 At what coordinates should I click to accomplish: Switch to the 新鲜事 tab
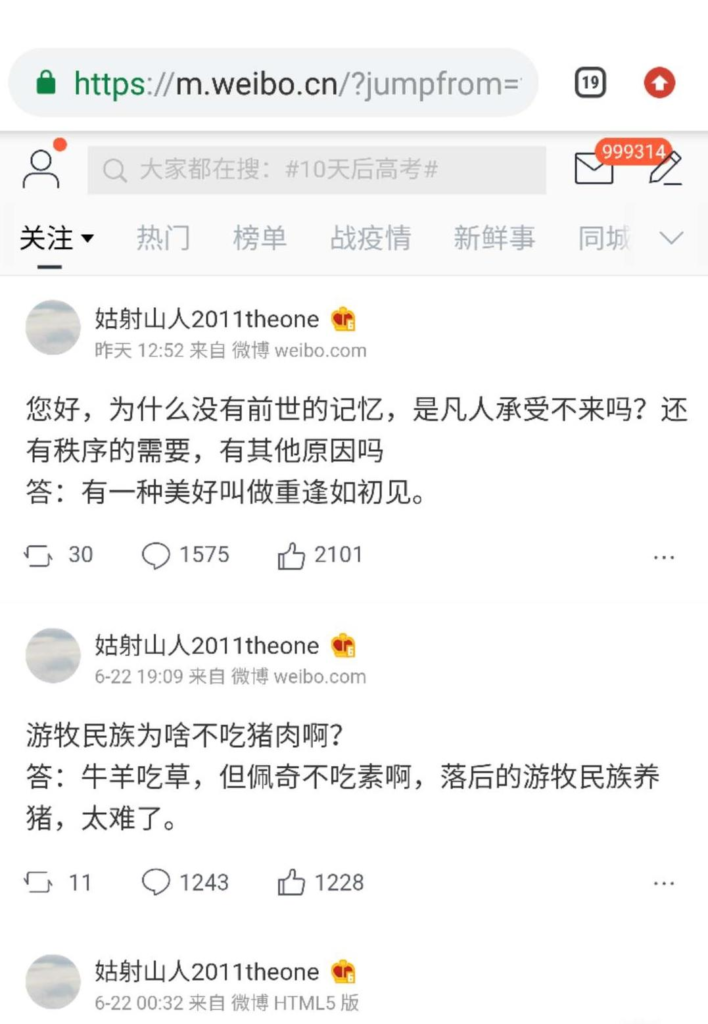tap(494, 238)
